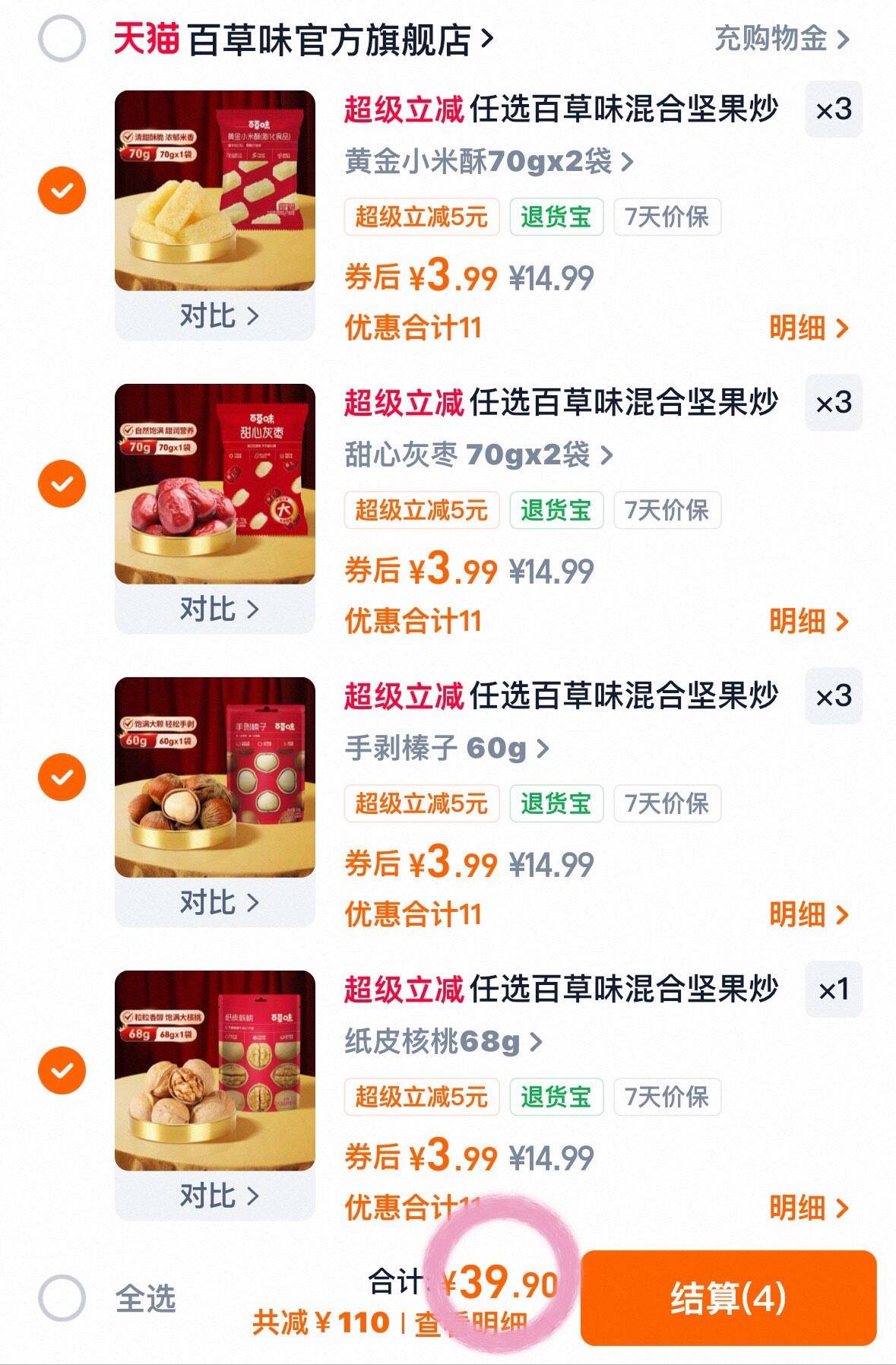Screen dimensions: 896x1365
Task: Change the 手剥榛子 60g variant
Action: (x=446, y=749)
